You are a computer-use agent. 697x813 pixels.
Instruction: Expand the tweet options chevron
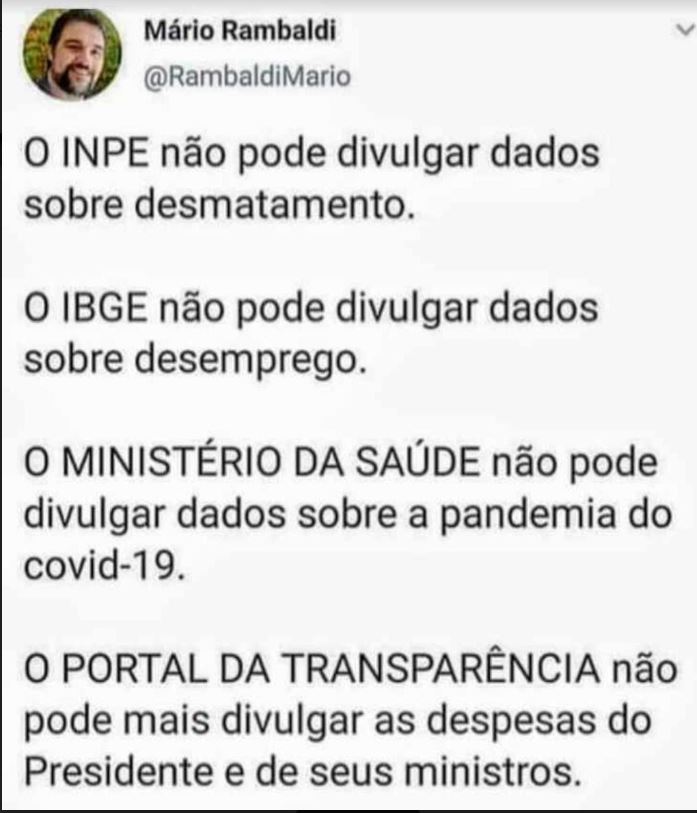(684, 31)
